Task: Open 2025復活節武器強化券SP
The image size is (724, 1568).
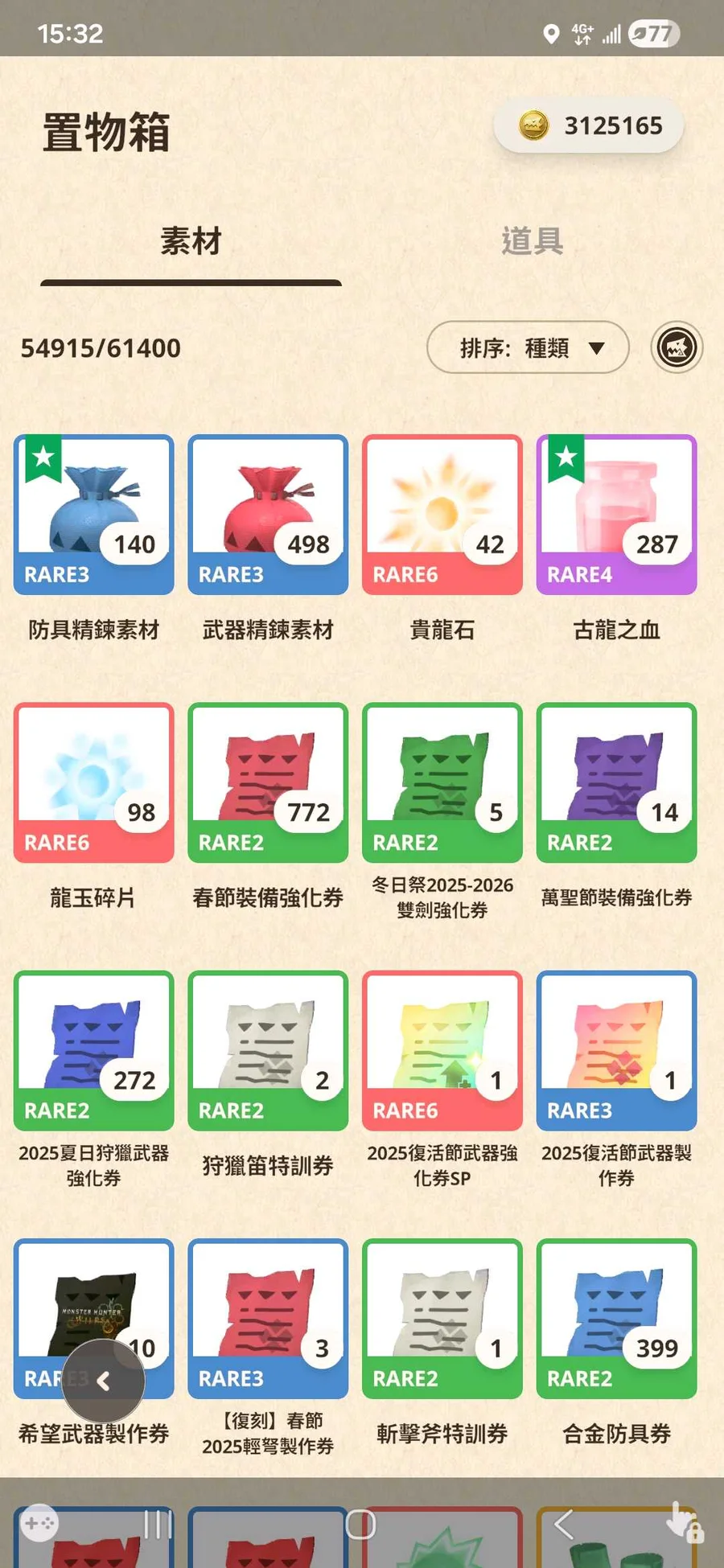Action: (442, 1050)
